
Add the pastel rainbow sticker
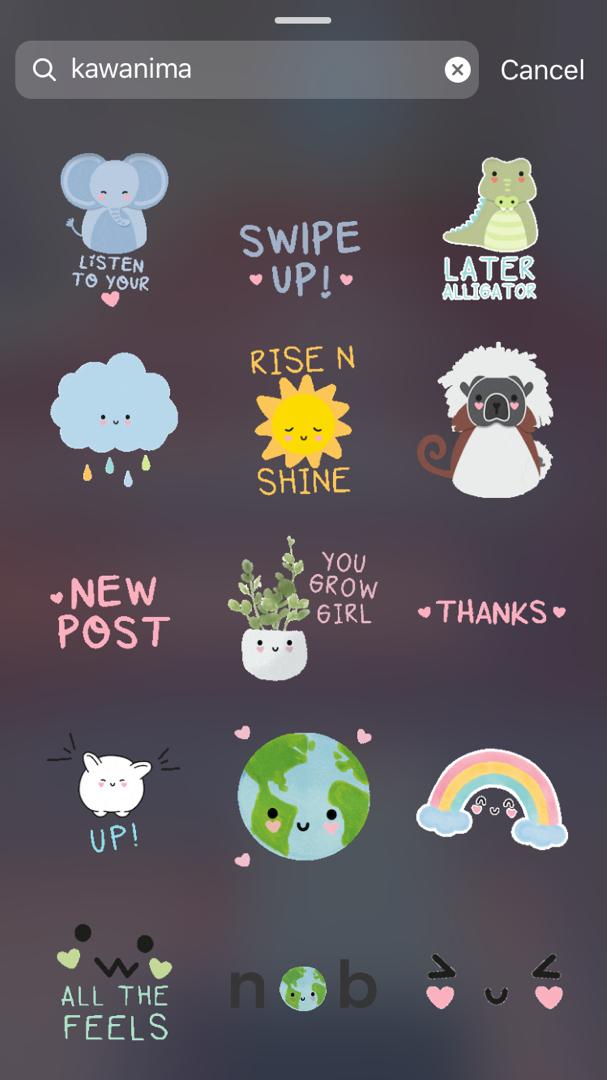tap(492, 798)
